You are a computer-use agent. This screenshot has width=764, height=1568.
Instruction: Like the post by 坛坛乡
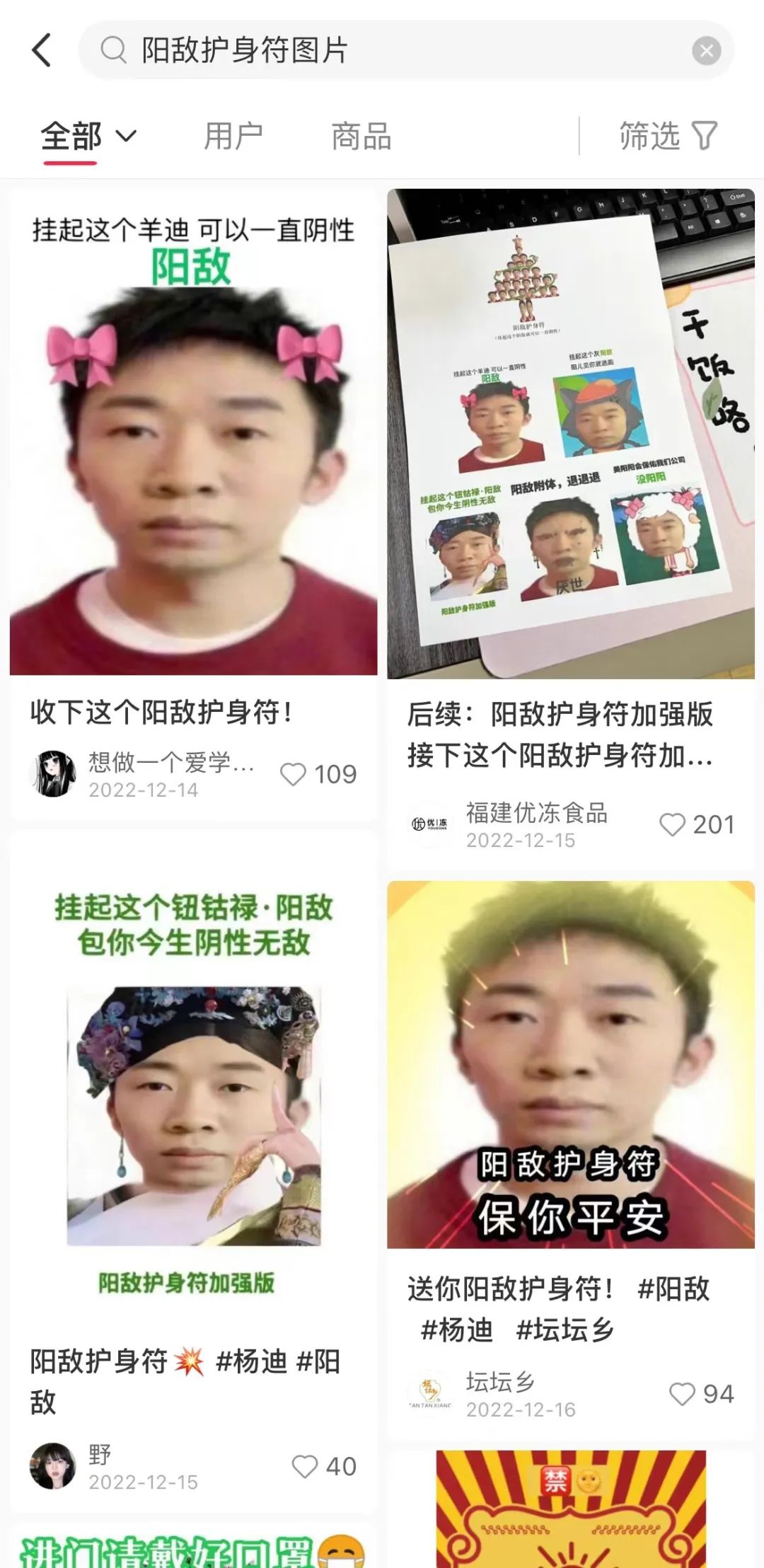pyautogui.click(x=682, y=1394)
